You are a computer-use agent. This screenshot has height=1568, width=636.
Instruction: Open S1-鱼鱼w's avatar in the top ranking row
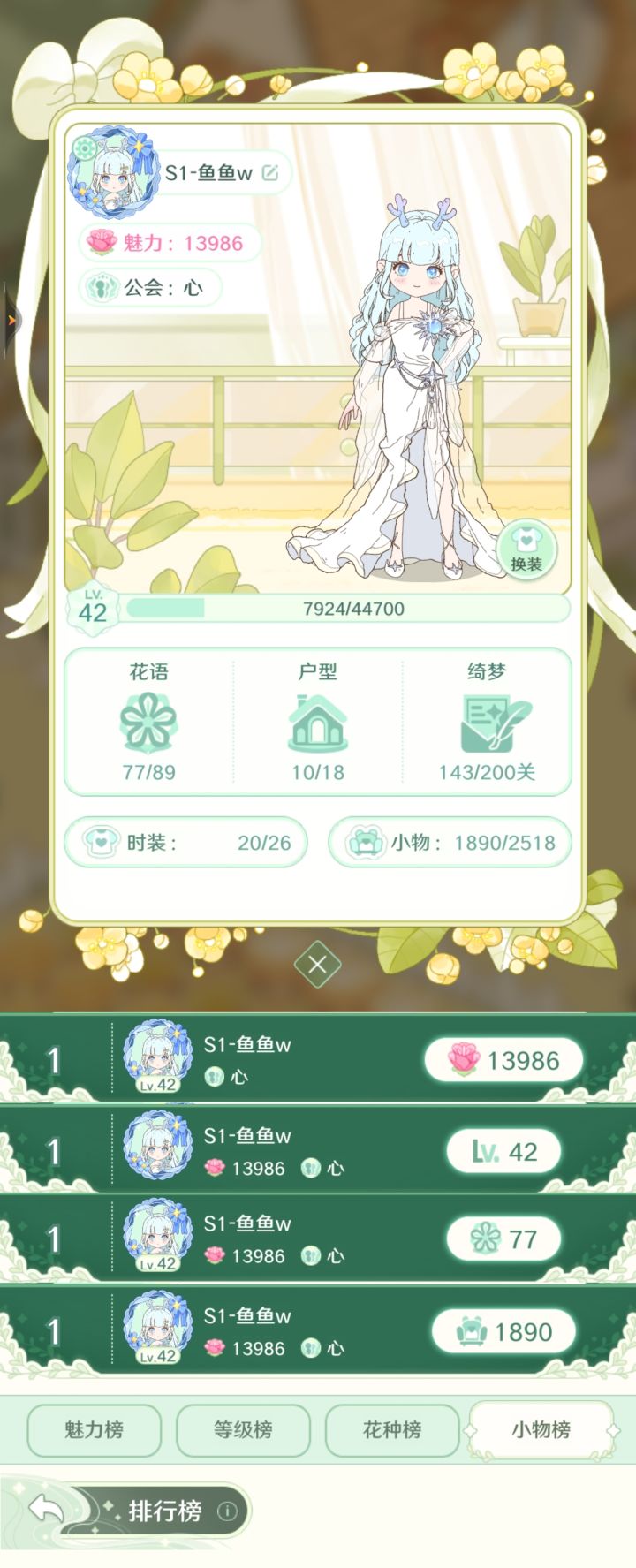click(x=157, y=1057)
